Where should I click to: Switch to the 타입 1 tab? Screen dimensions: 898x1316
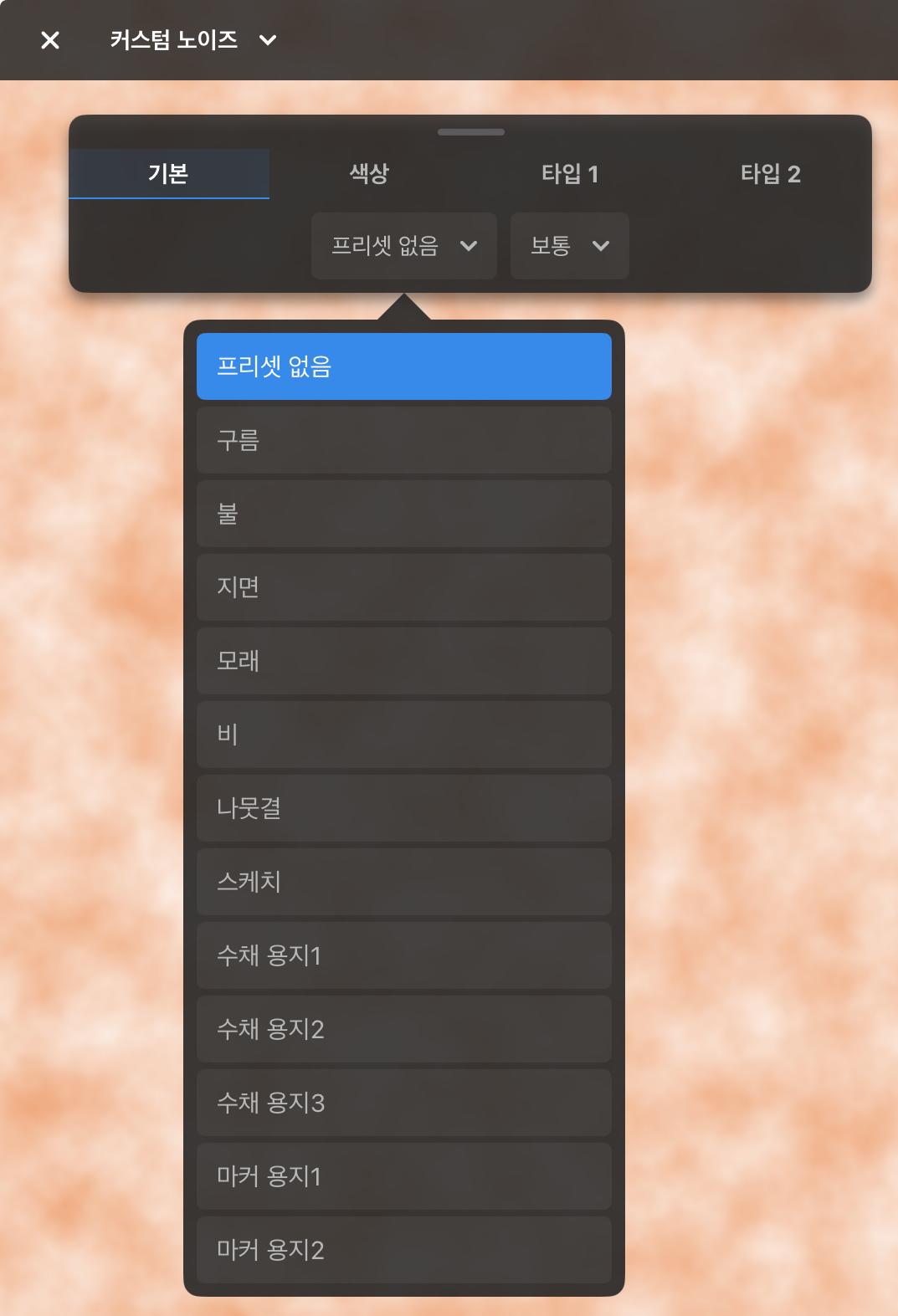570,174
